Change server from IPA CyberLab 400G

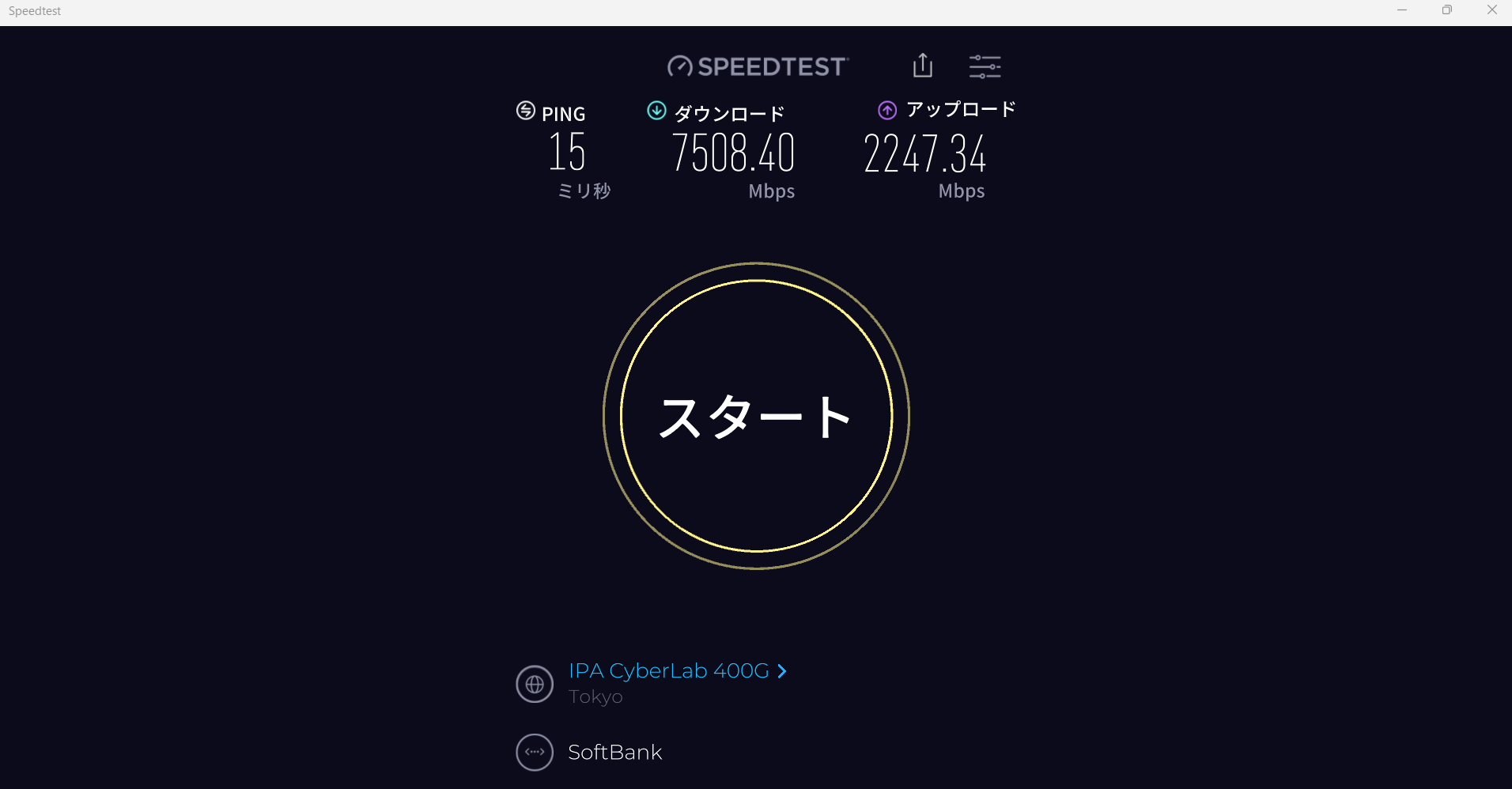tap(677, 671)
